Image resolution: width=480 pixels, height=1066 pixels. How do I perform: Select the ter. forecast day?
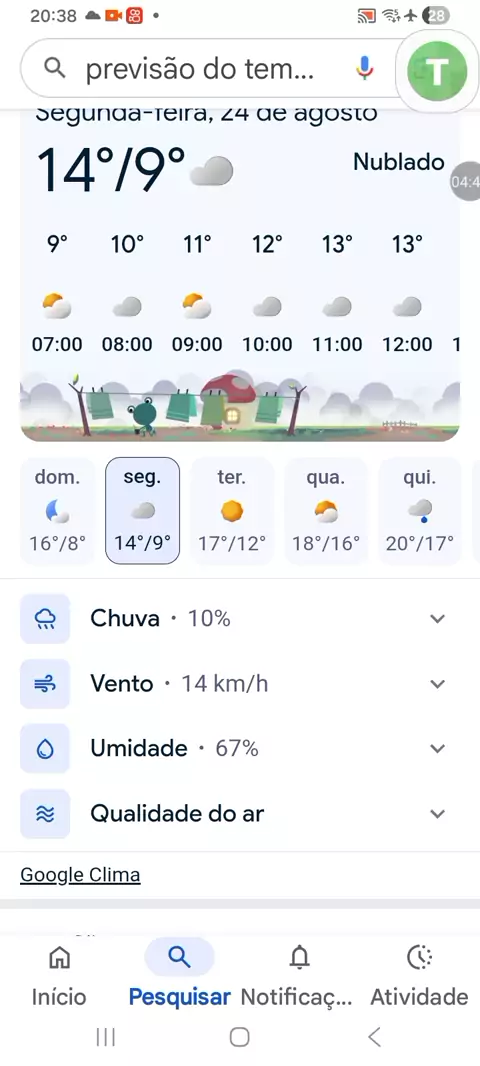[x=232, y=511]
